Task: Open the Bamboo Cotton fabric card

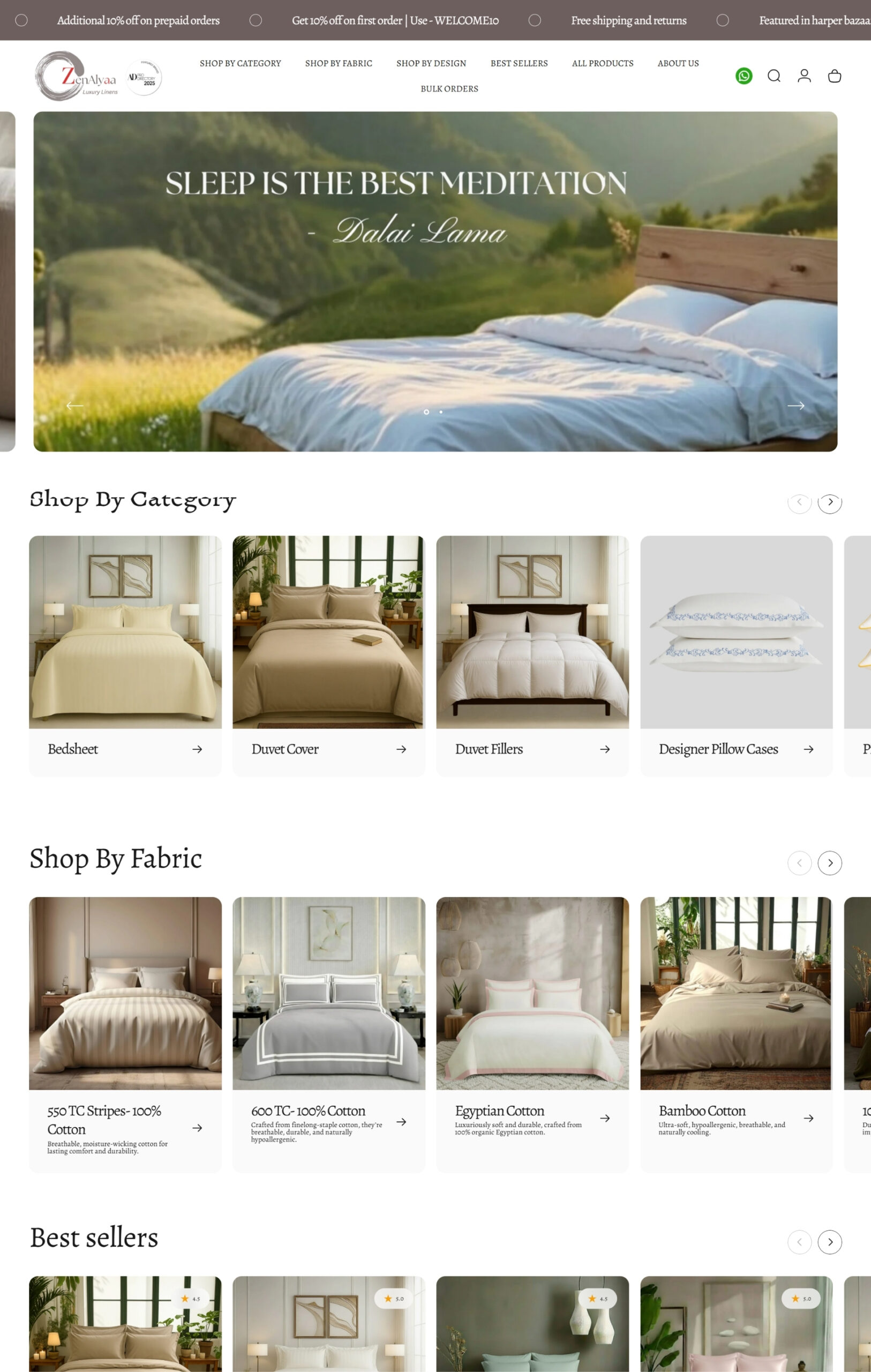Action: point(735,1026)
